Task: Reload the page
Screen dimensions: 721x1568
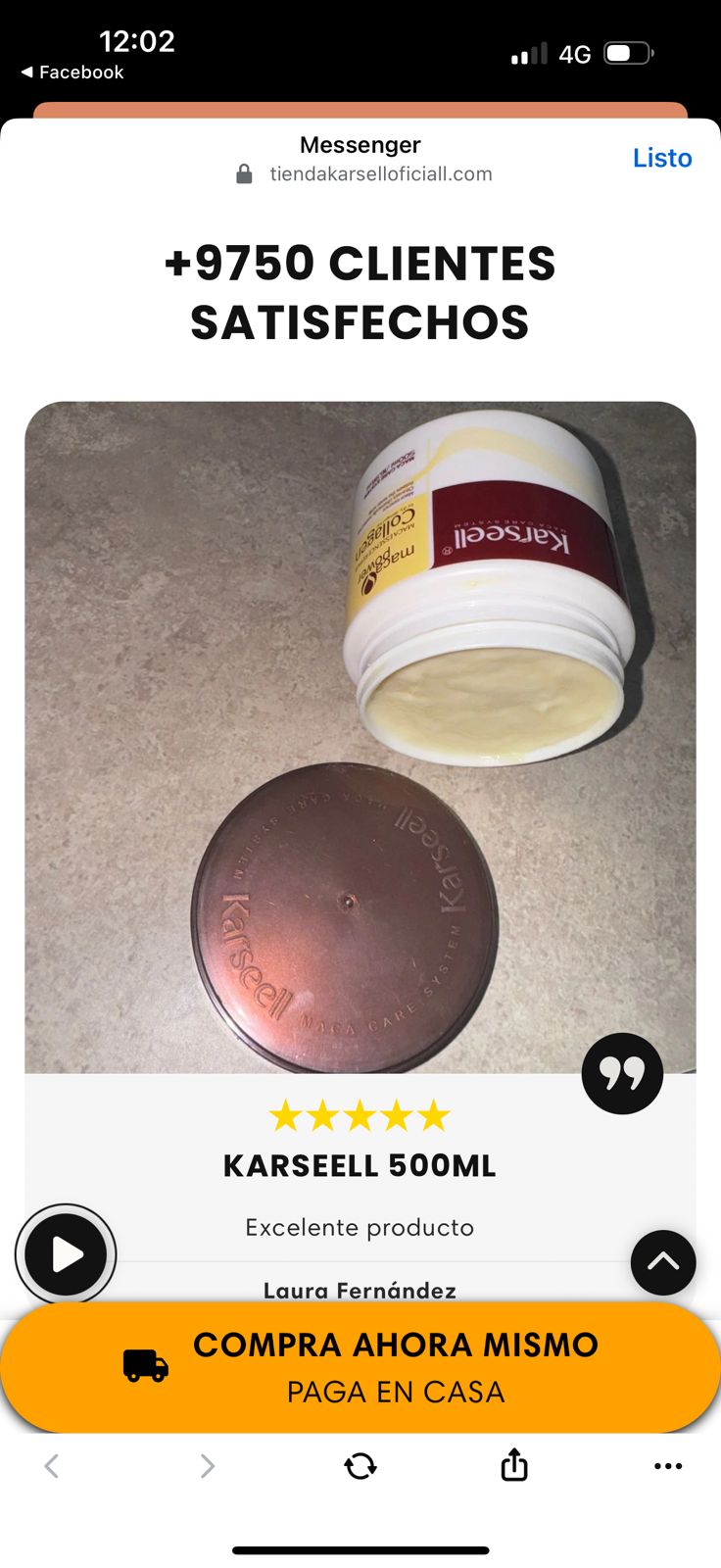Action: pos(360,1466)
